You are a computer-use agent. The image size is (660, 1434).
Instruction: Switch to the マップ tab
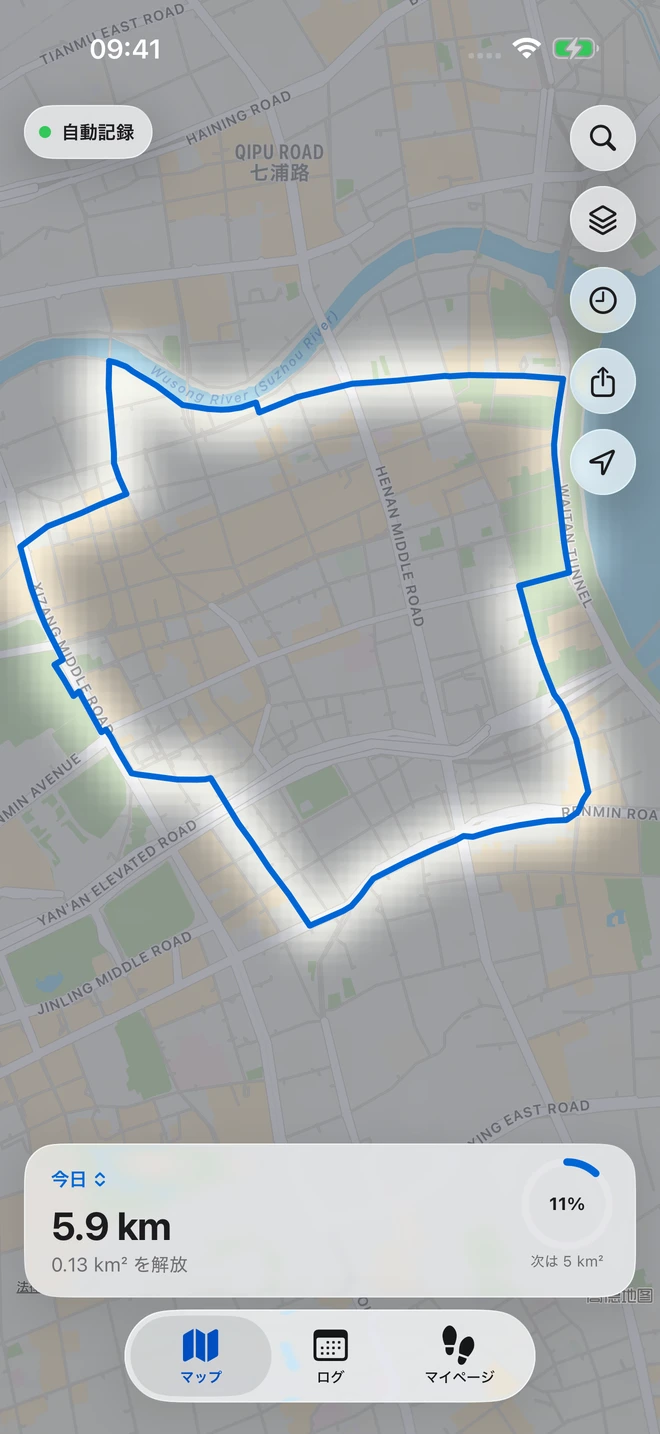click(x=201, y=1356)
